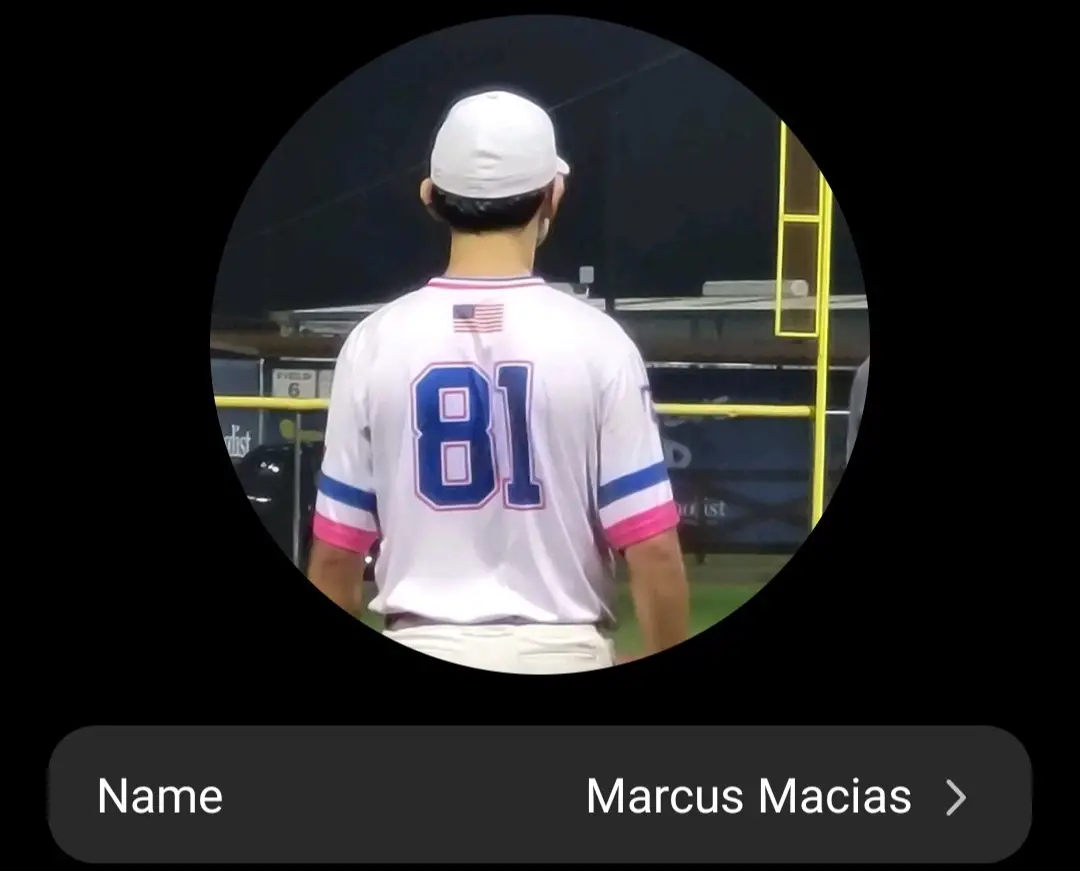Open the Name row showing Marcus Macias
The width and height of the screenshot is (1080, 871).
(x=540, y=796)
